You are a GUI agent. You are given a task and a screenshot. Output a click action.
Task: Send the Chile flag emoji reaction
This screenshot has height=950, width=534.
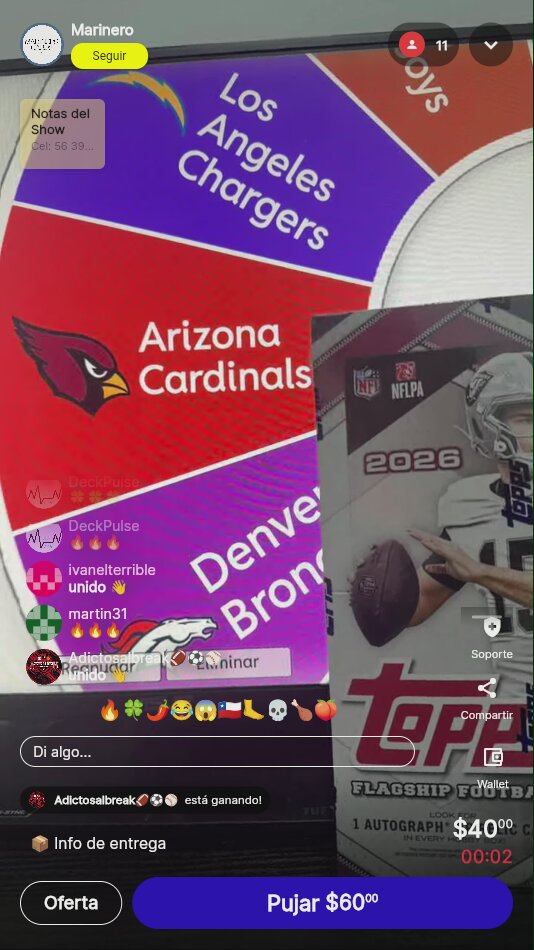[x=229, y=709]
